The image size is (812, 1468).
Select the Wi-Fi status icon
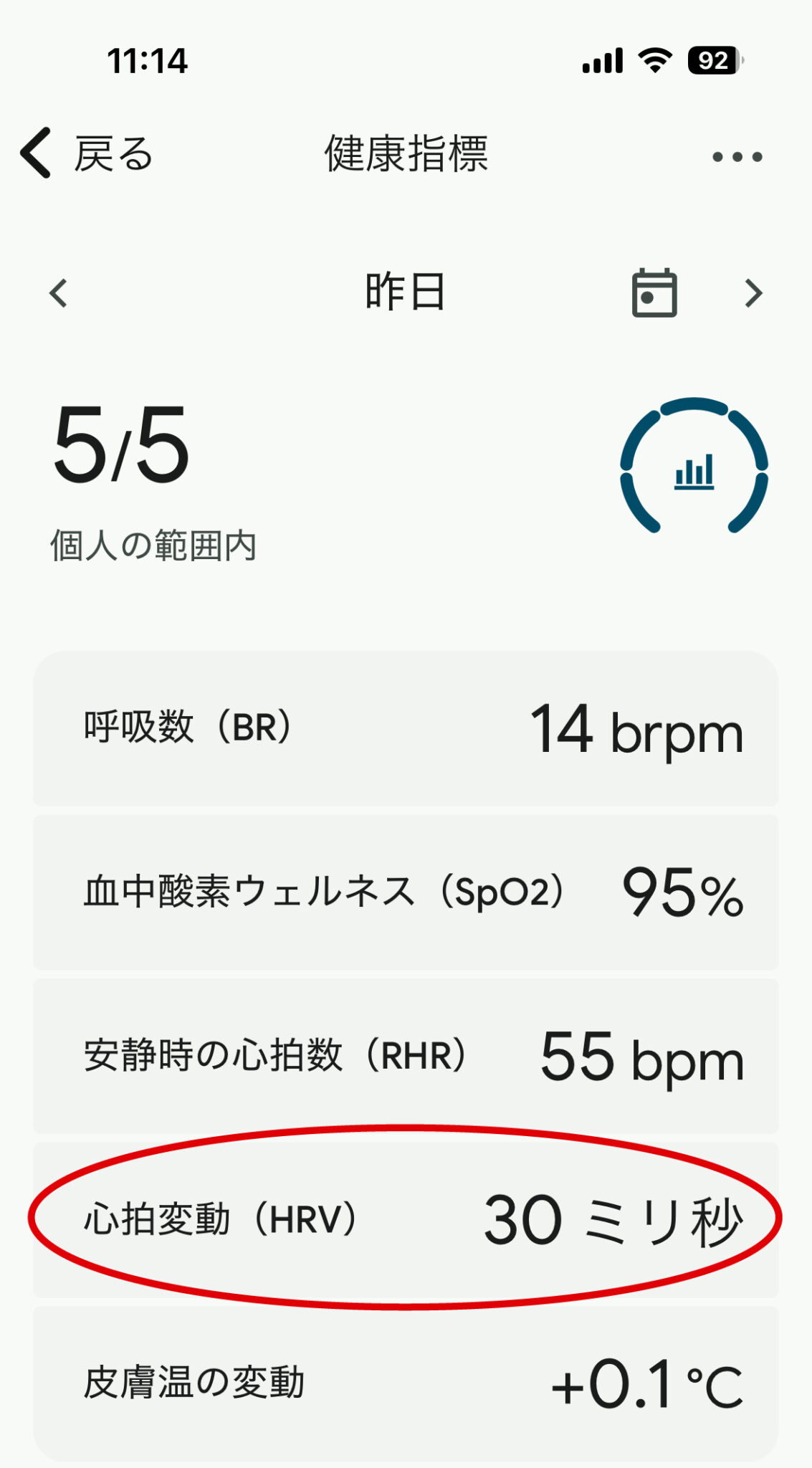point(654,61)
